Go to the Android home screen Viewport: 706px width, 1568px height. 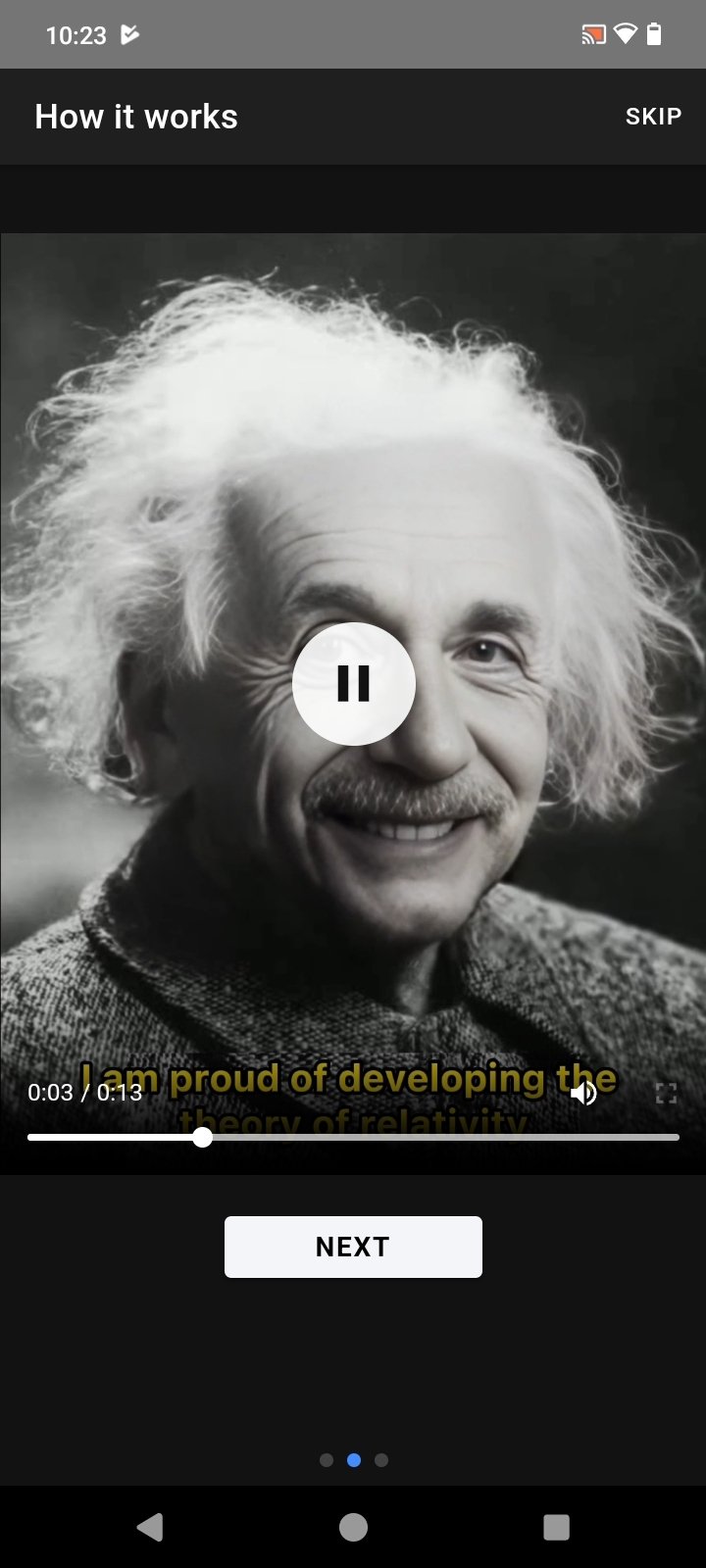pos(353,1527)
